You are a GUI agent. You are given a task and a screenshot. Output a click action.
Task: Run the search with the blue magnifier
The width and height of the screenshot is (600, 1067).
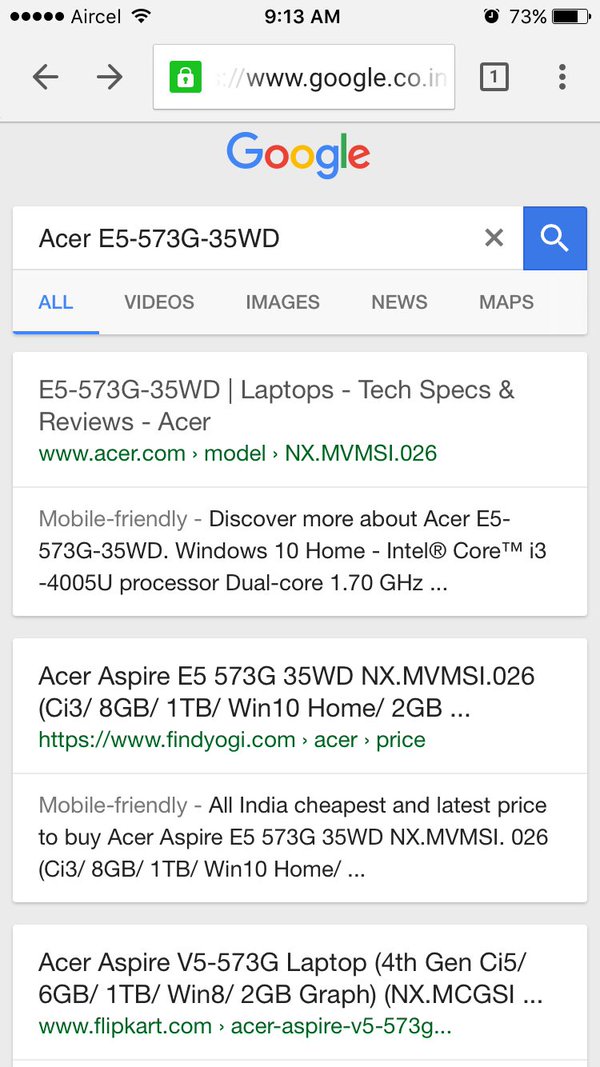[x=554, y=238]
